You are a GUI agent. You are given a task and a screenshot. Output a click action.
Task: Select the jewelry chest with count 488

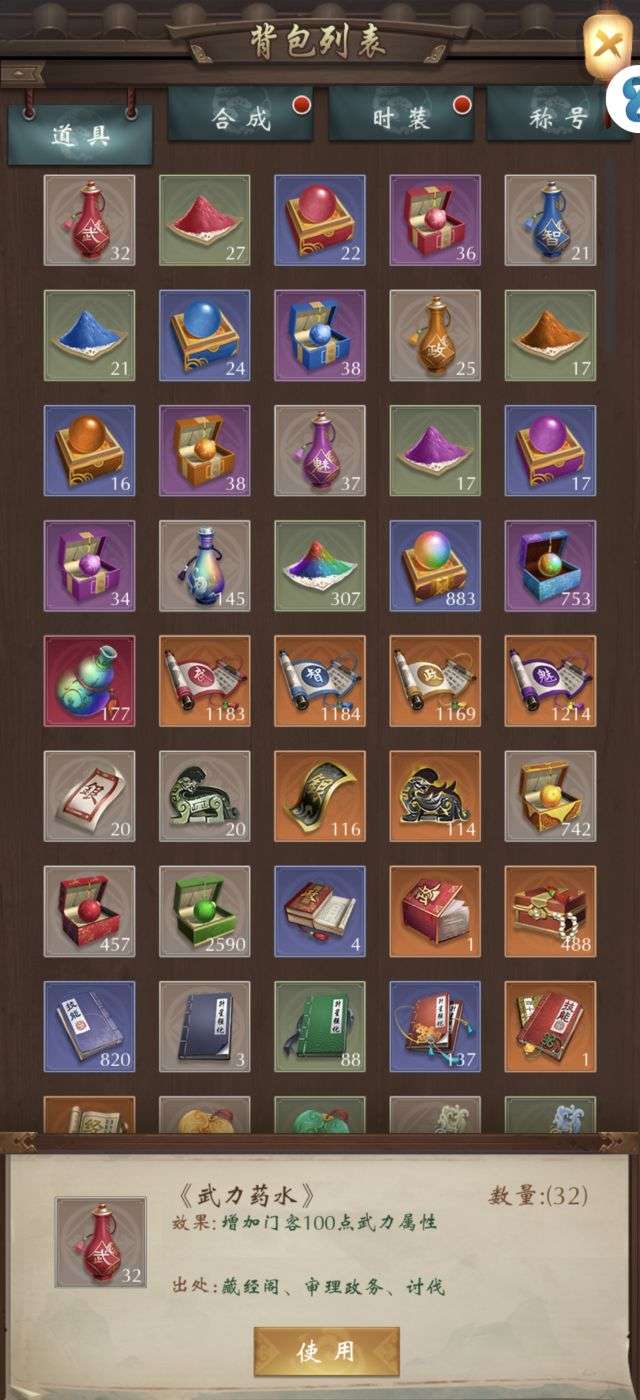550,911
